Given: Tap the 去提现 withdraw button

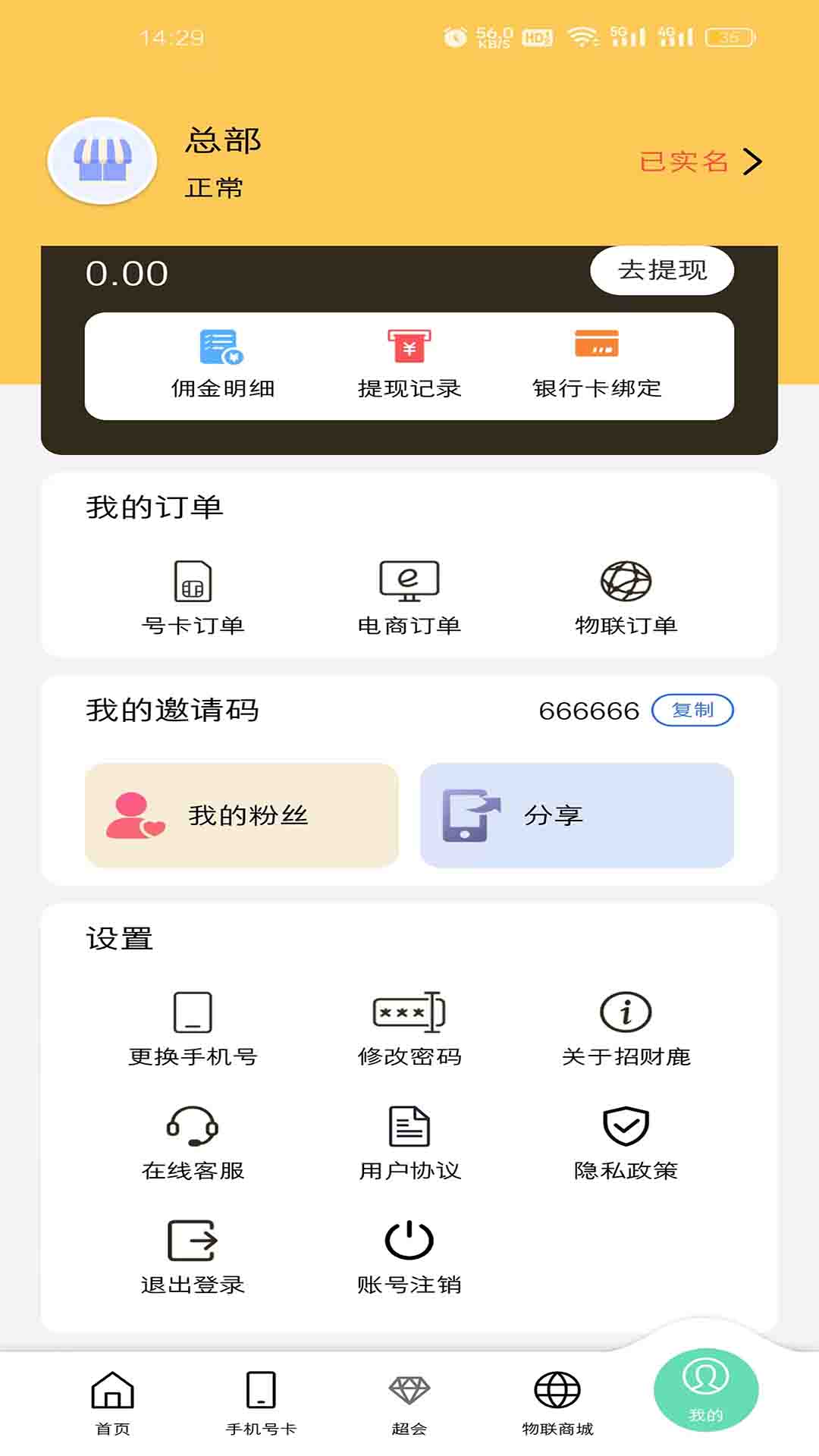Looking at the screenshot, I should [661, 271].
